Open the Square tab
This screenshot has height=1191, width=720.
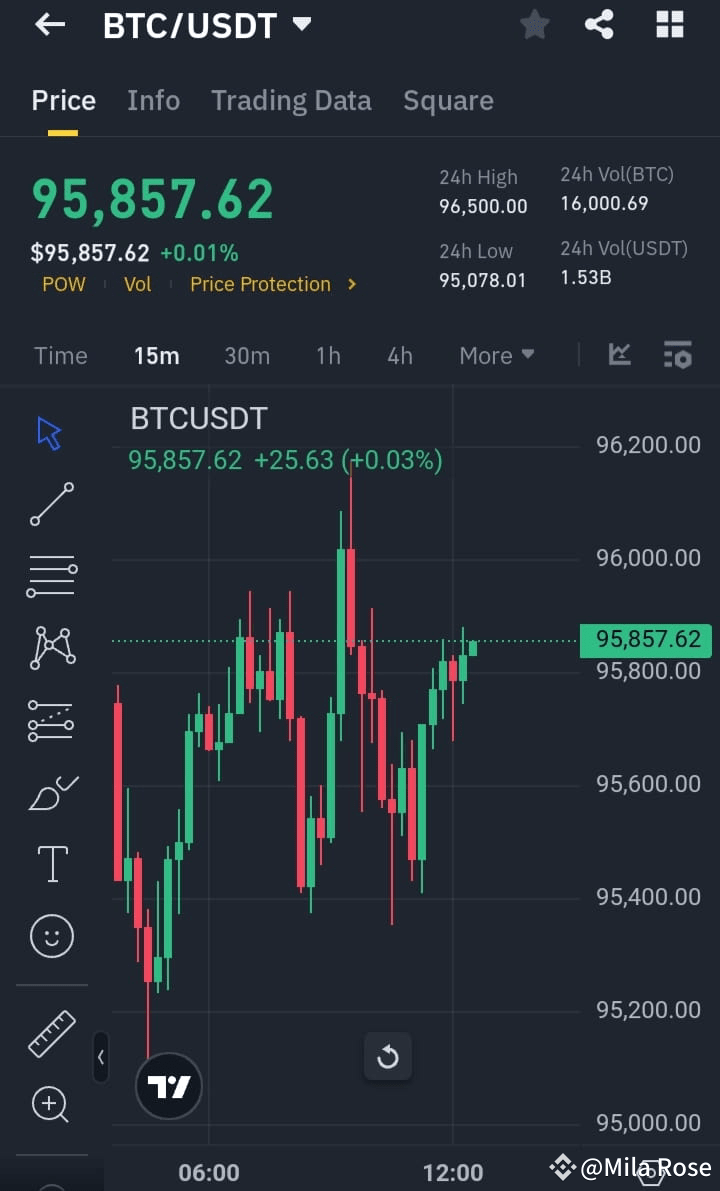(448, 100)
